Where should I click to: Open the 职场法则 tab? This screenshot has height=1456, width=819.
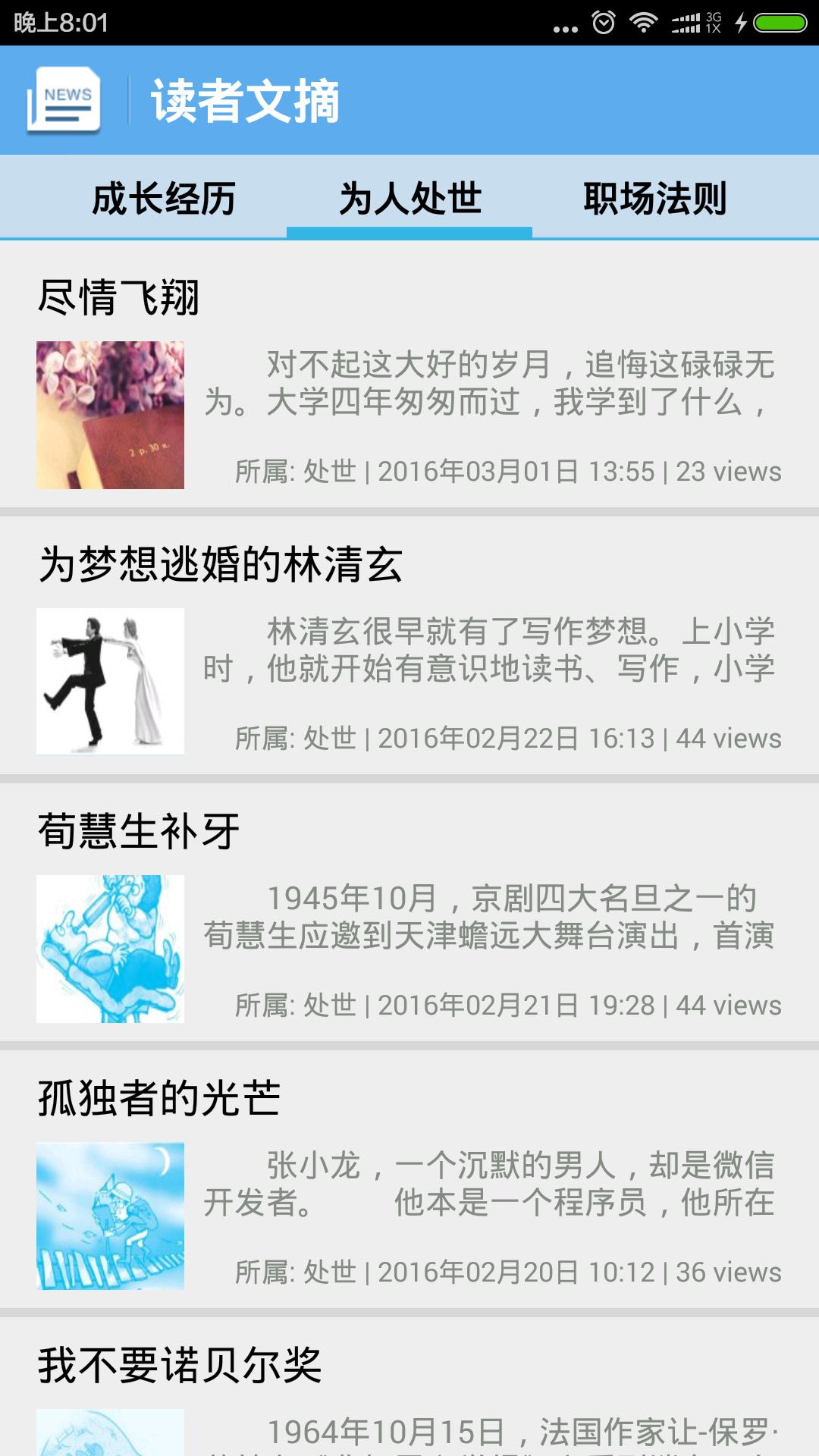click(656, 197)
